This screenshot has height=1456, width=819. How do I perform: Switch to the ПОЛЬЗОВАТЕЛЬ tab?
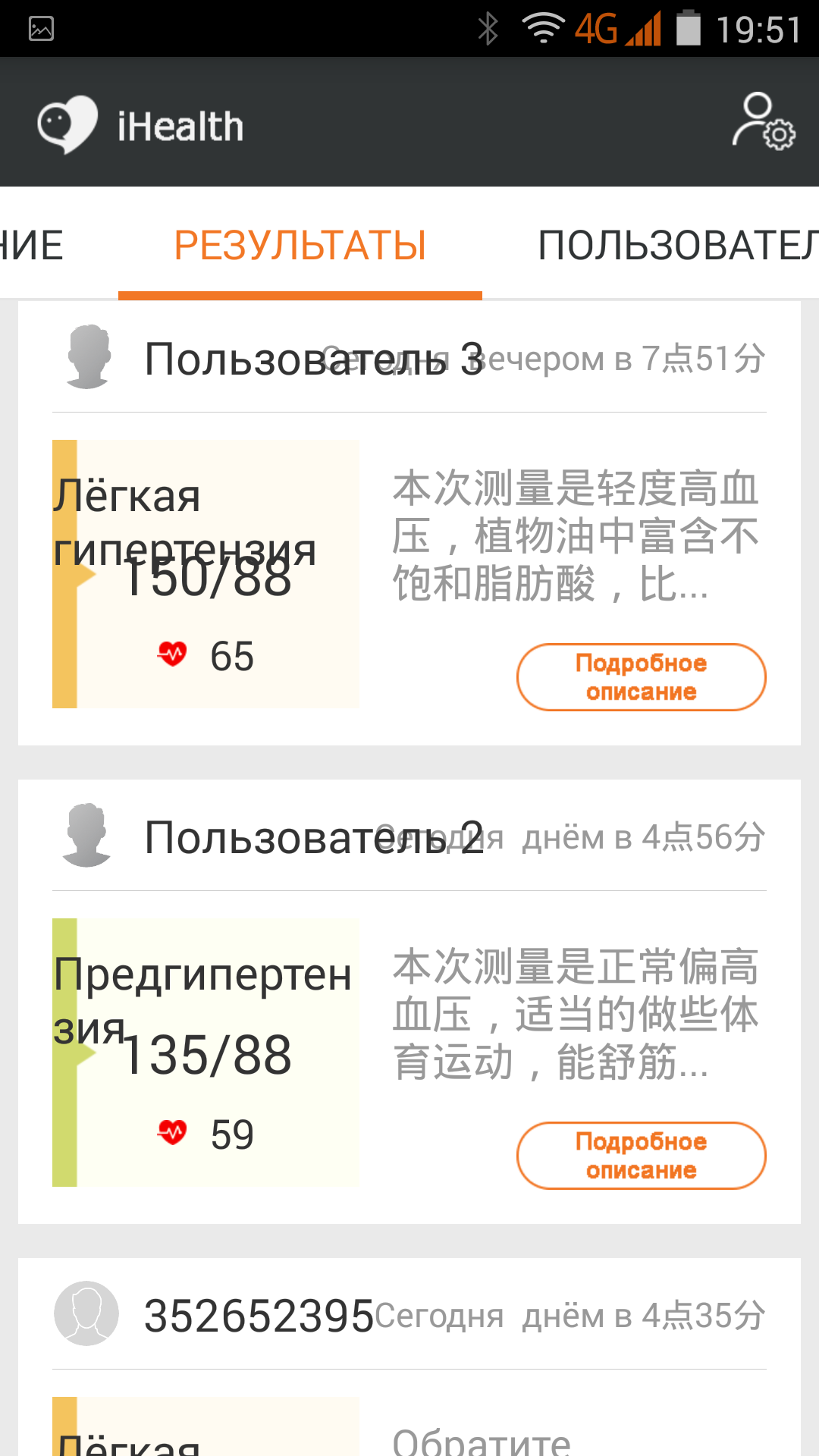pyautogui.click(x=676, y=246)
